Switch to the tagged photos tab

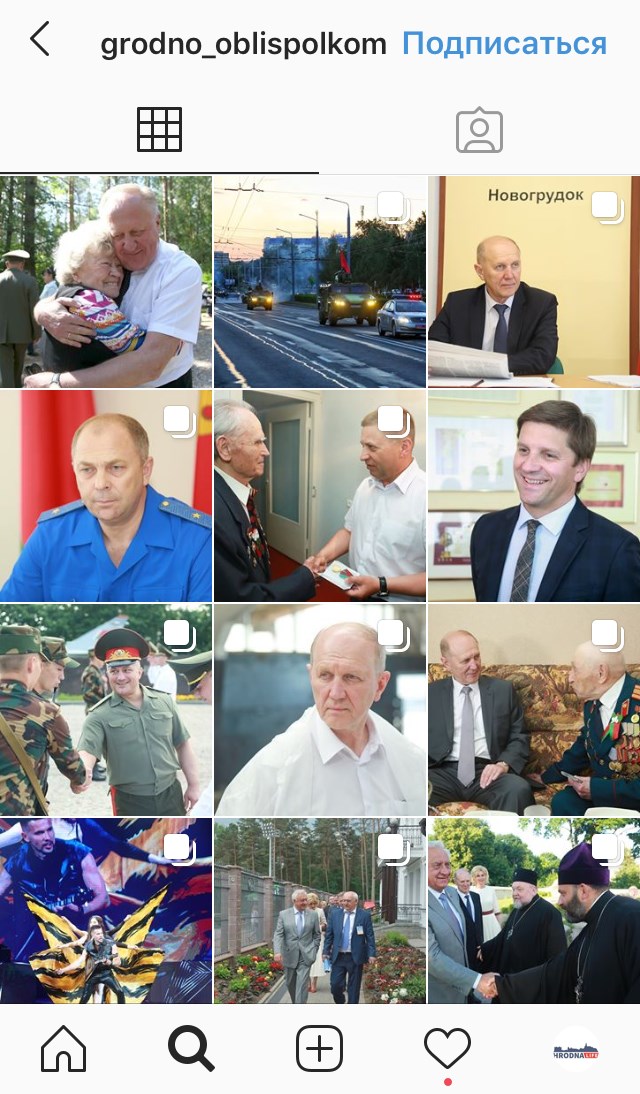(x=479, y=130)
